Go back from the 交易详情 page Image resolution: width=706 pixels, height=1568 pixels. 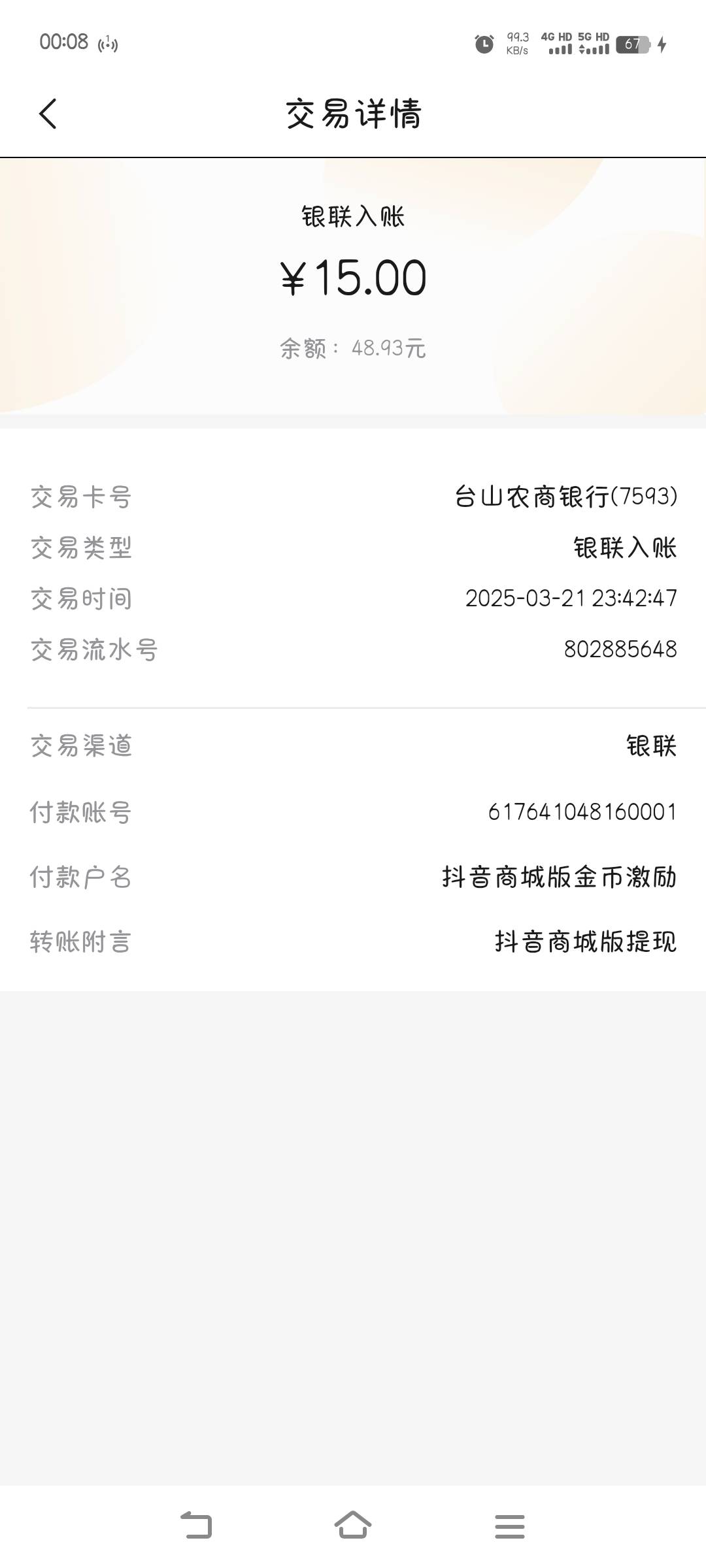[x=48, y=114]
